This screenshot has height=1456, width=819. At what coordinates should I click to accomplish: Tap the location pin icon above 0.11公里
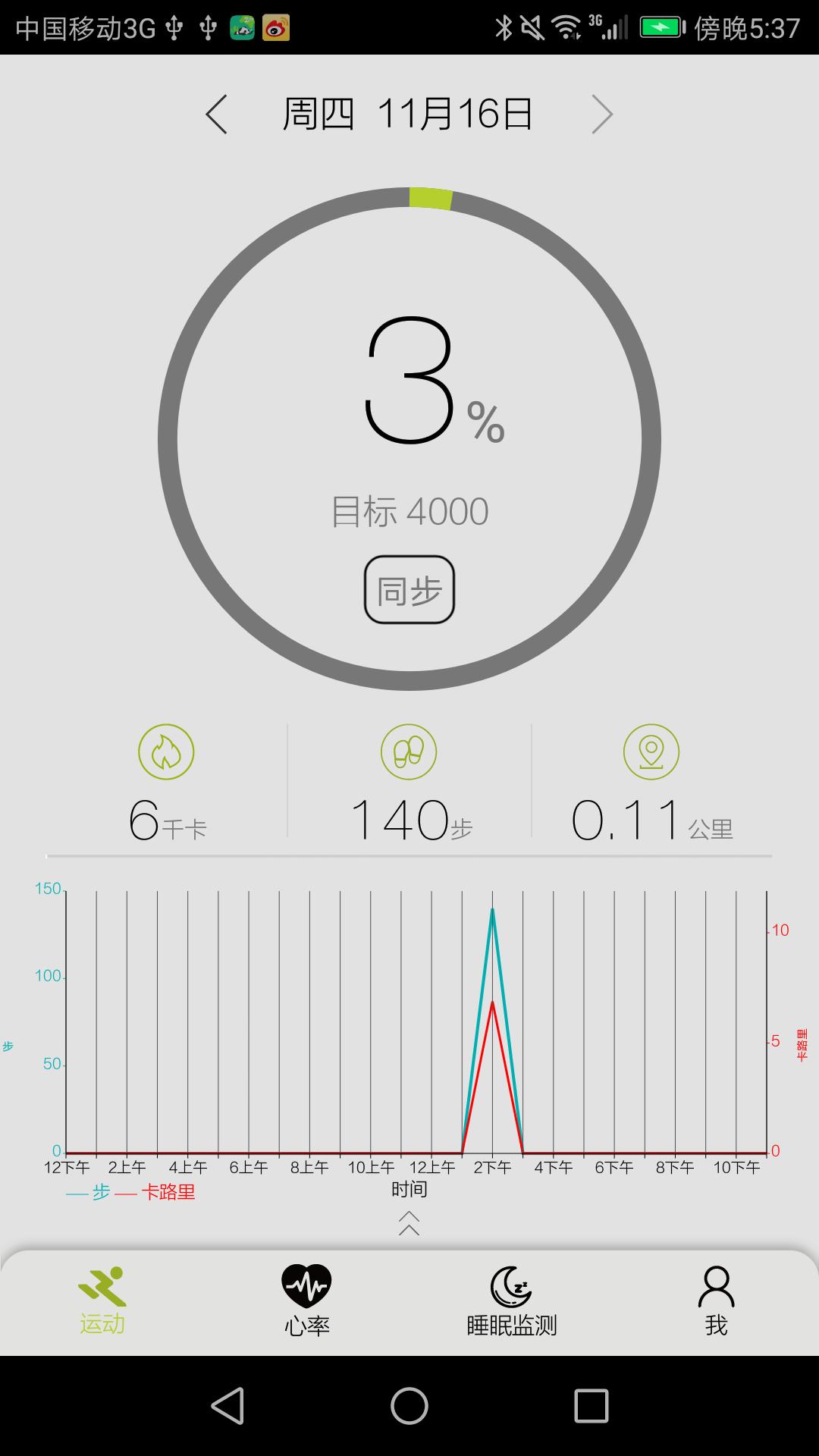(x=651, y=752)
